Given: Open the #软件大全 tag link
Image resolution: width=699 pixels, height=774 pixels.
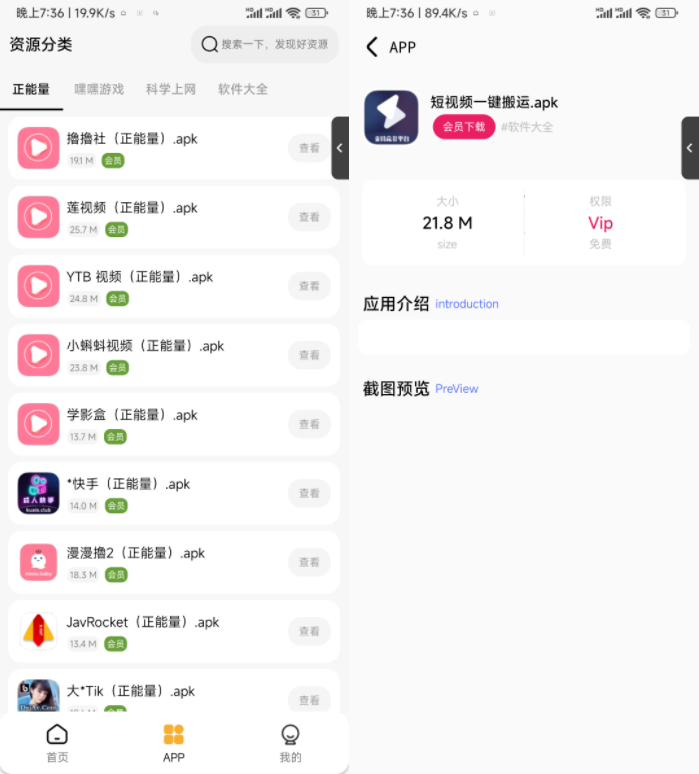Looking at the screenshot, I should click(x=527, y=127).
